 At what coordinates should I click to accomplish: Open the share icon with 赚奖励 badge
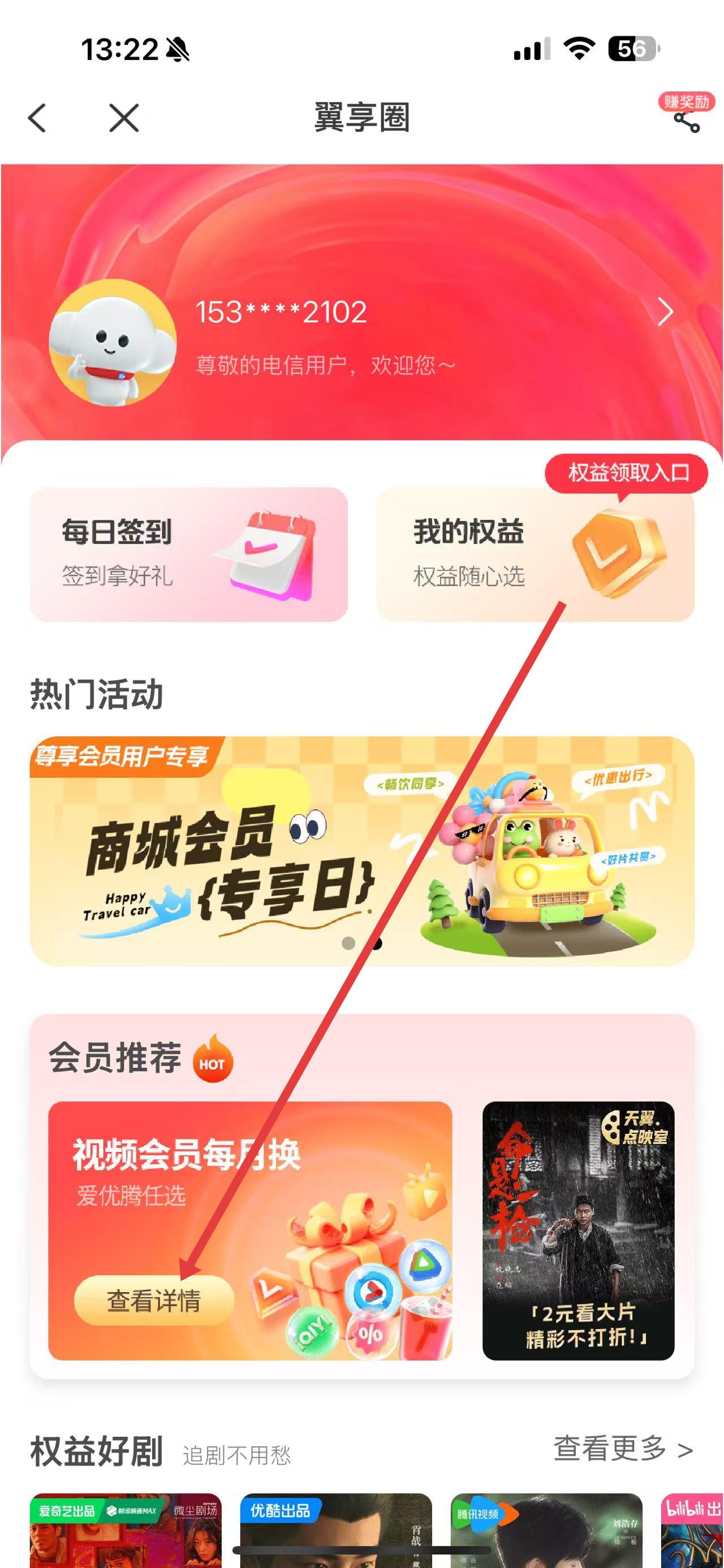point(686,120)
